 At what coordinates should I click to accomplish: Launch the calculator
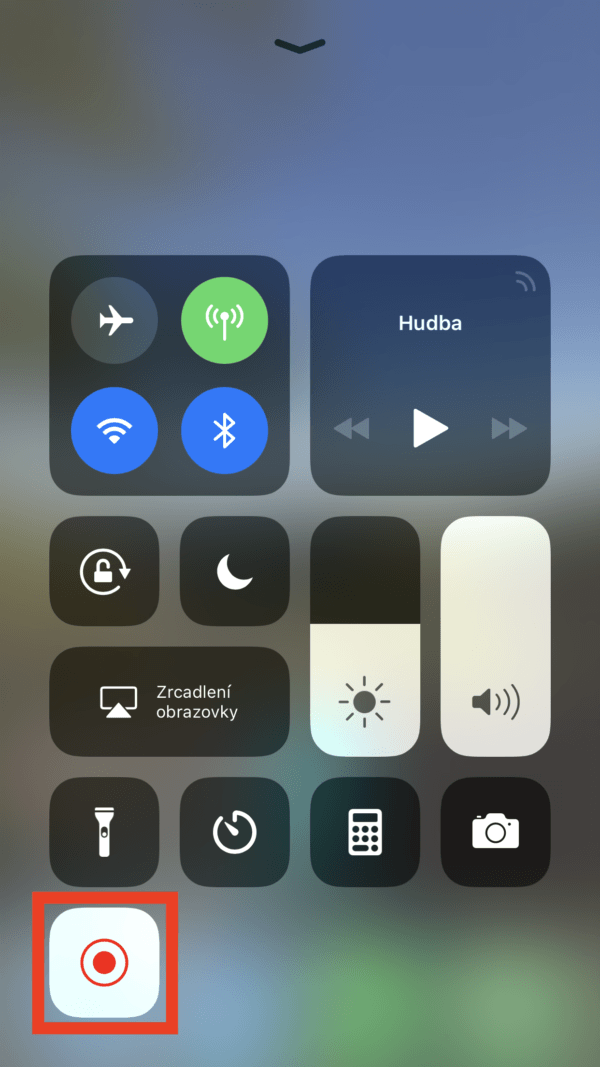[365, 832]
